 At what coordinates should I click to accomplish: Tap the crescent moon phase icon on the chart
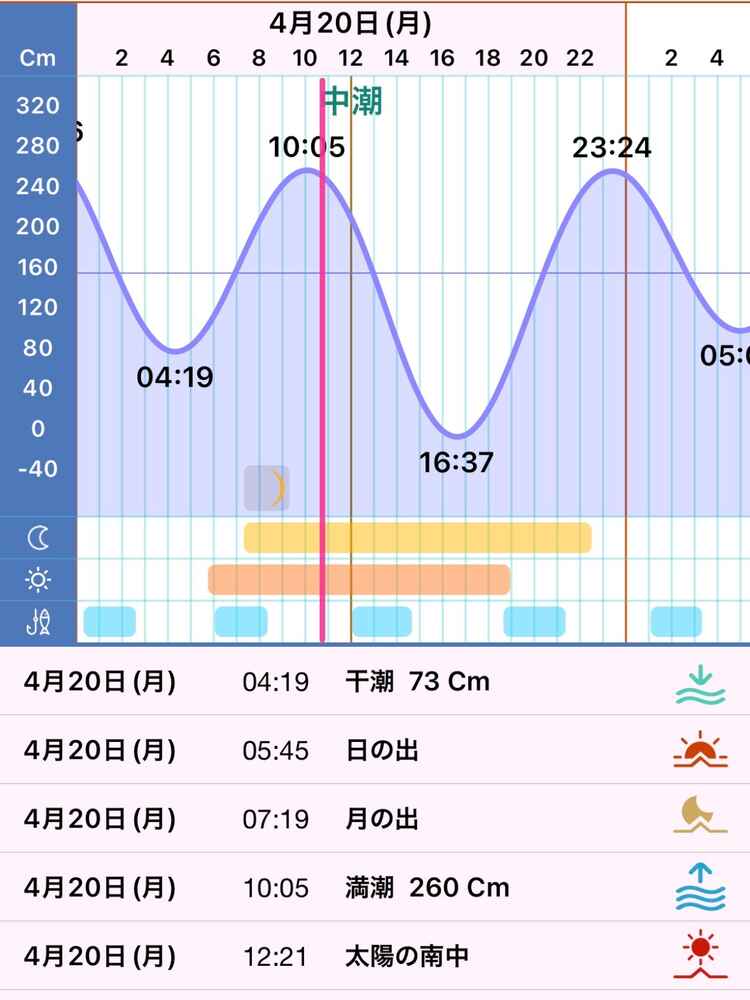[x=267, y=488]
